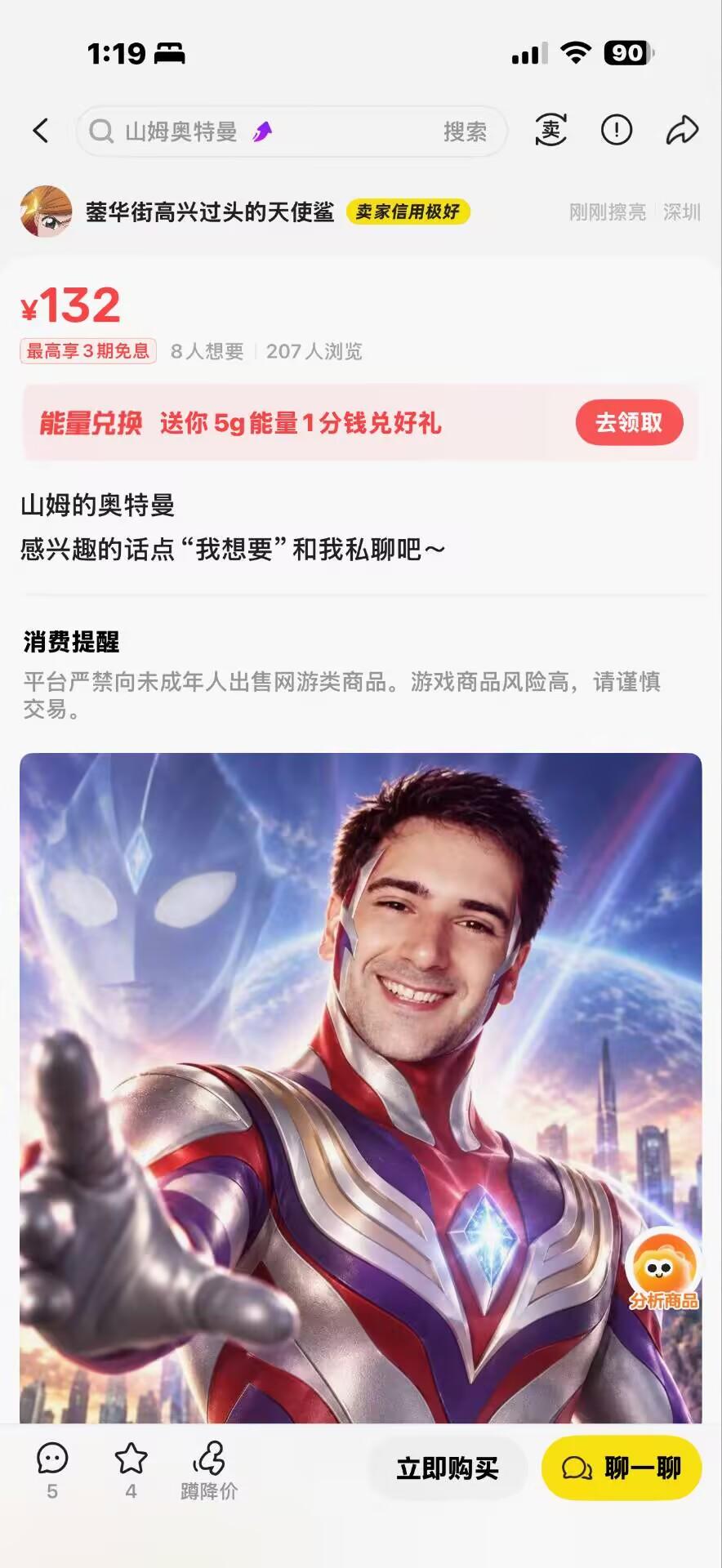The height and width of the screenshot is (1568, 722).
Task: Tap 立即购买 to buy now
Action: 448,1468
